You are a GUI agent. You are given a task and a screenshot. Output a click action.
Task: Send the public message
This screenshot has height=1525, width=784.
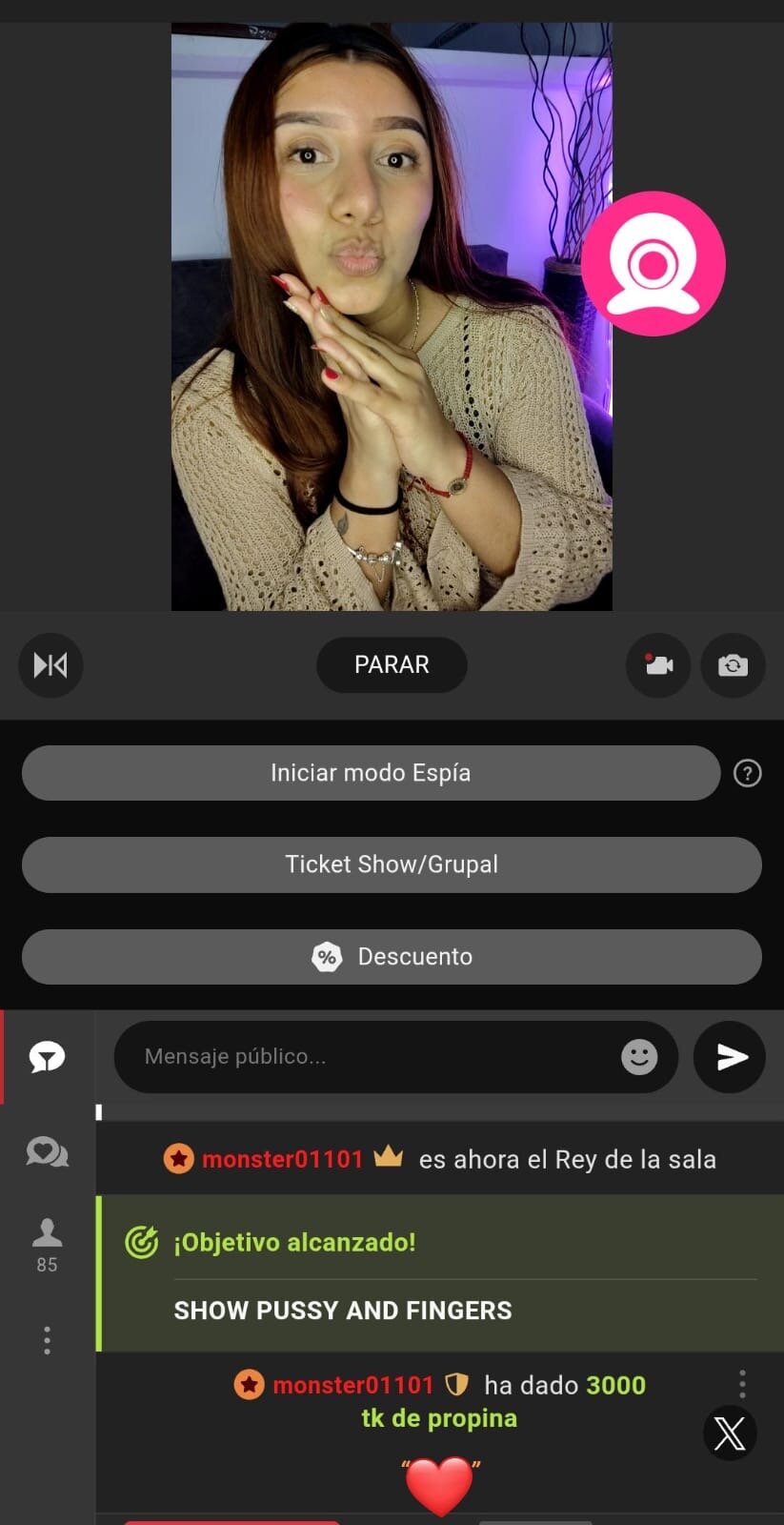730,1056
